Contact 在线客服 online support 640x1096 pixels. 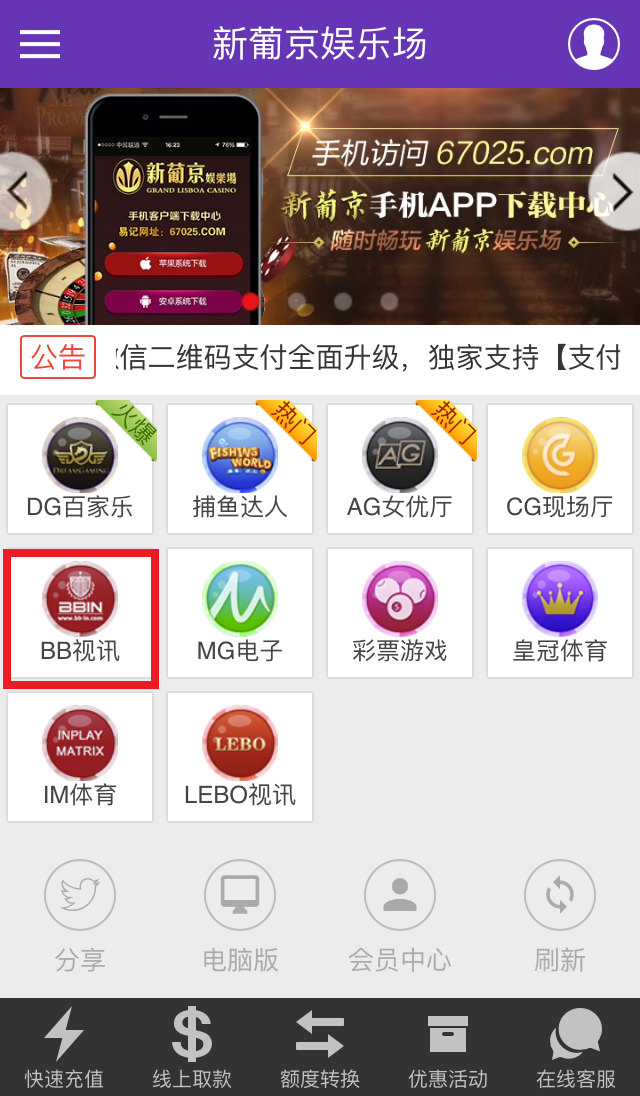tap(576, 1048)
